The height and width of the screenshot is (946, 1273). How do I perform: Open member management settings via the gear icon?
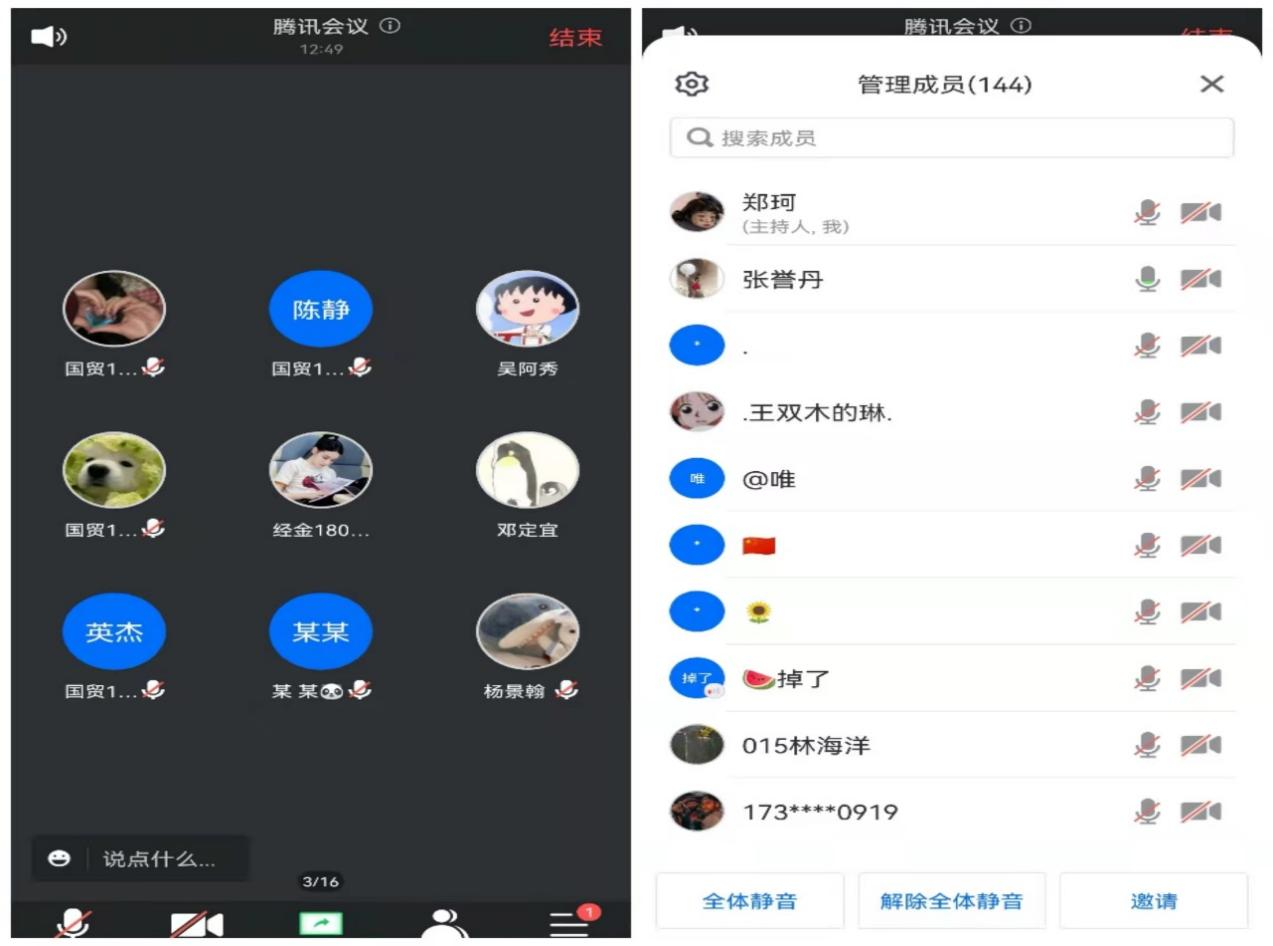click(x=692, y=84)
